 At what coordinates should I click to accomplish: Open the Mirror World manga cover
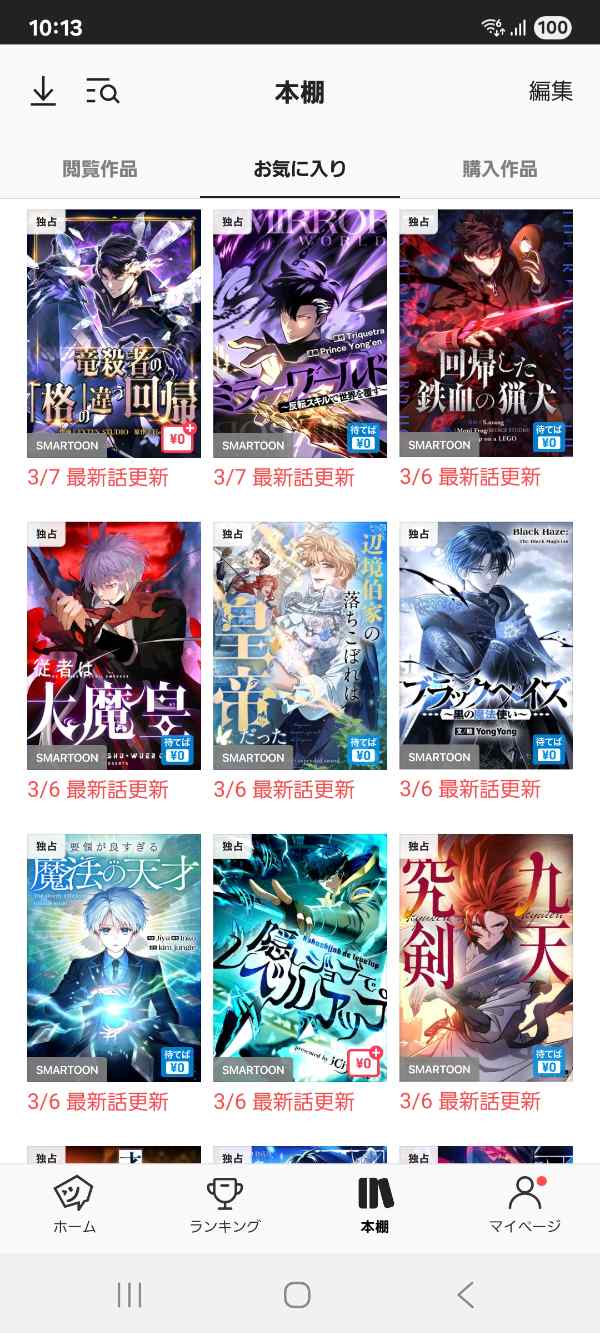(x=300, y=333)
